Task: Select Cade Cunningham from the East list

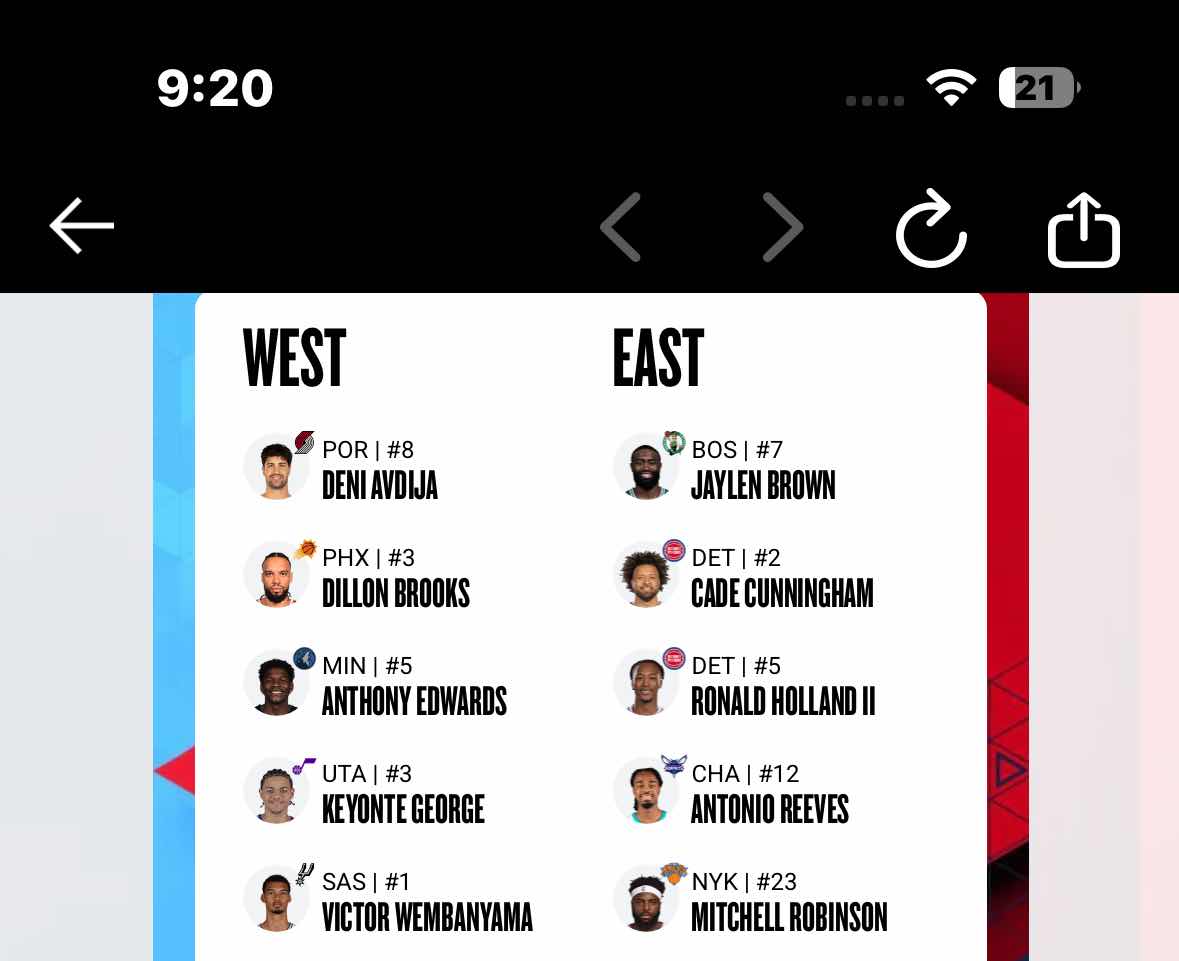Action: (781, 593)
